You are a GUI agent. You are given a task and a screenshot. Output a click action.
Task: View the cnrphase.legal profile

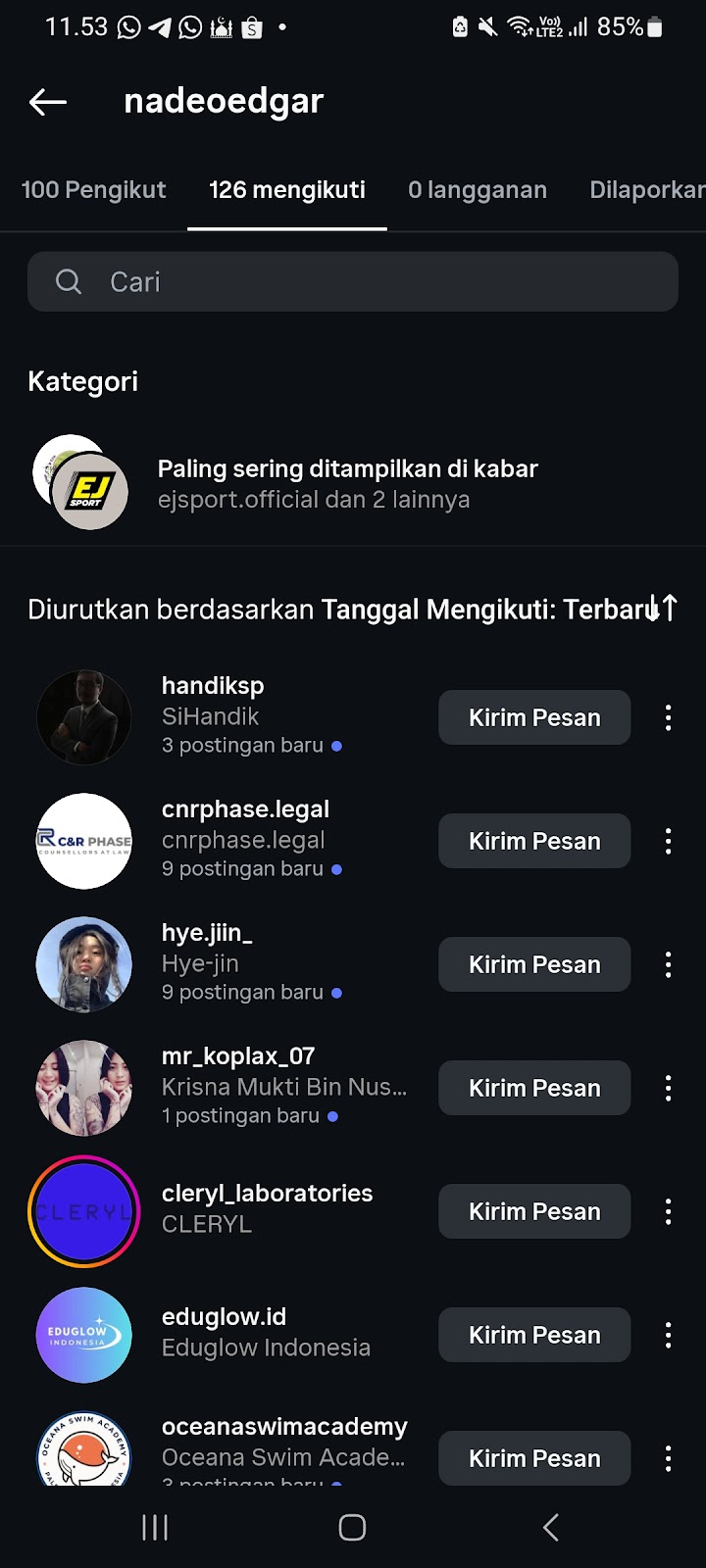pos(245,809)
